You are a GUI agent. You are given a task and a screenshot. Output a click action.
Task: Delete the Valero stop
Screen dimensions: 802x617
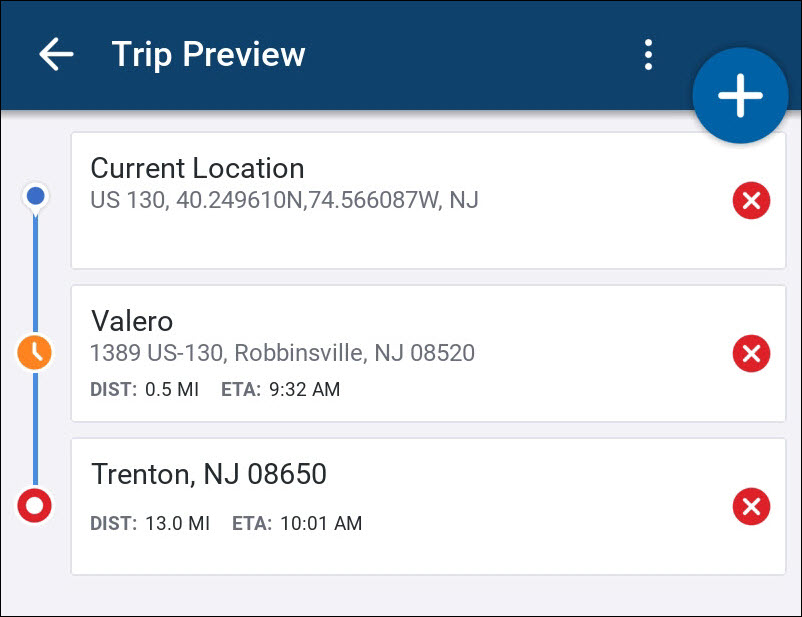click(x=751, y=353)
